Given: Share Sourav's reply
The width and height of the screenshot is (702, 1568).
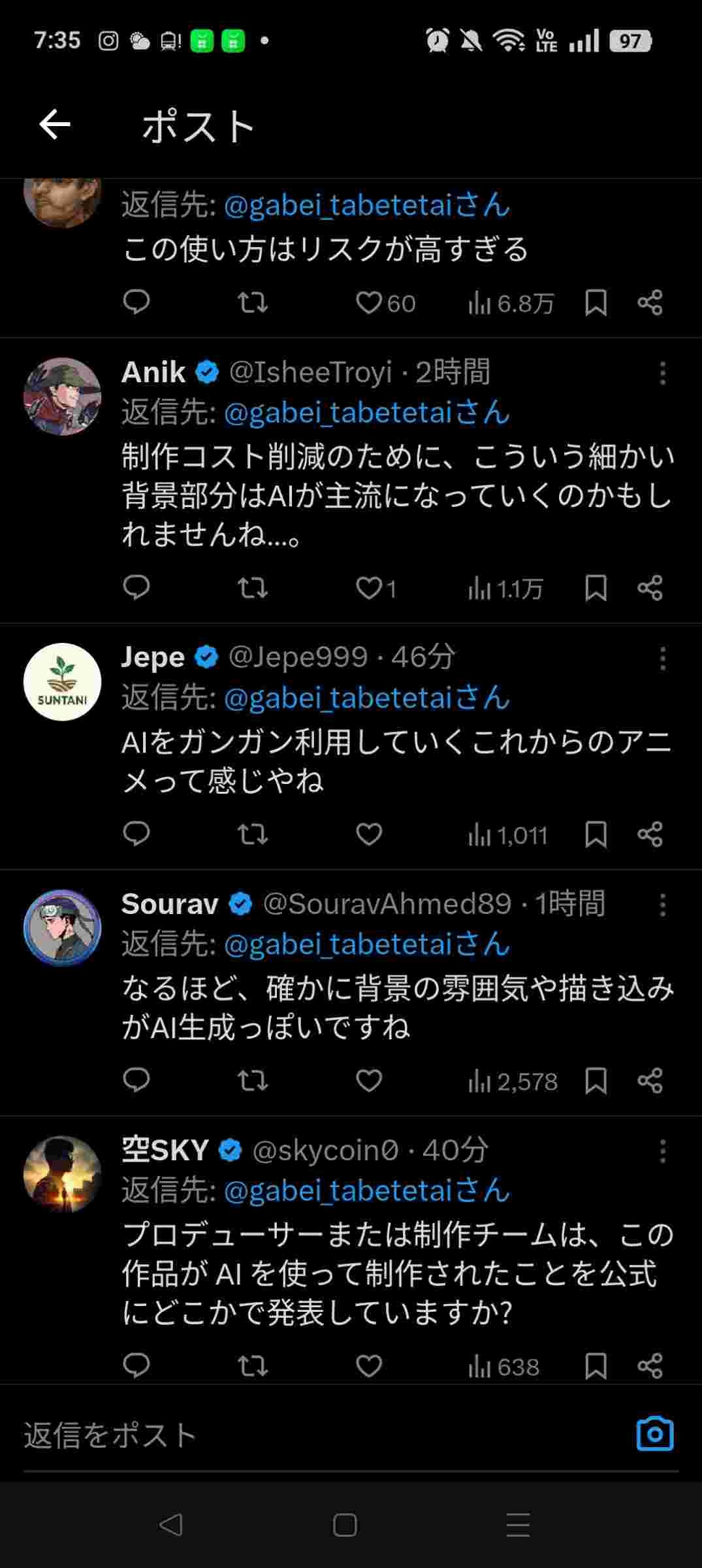Looking at the screenshot, I should tap(650, 1081).
